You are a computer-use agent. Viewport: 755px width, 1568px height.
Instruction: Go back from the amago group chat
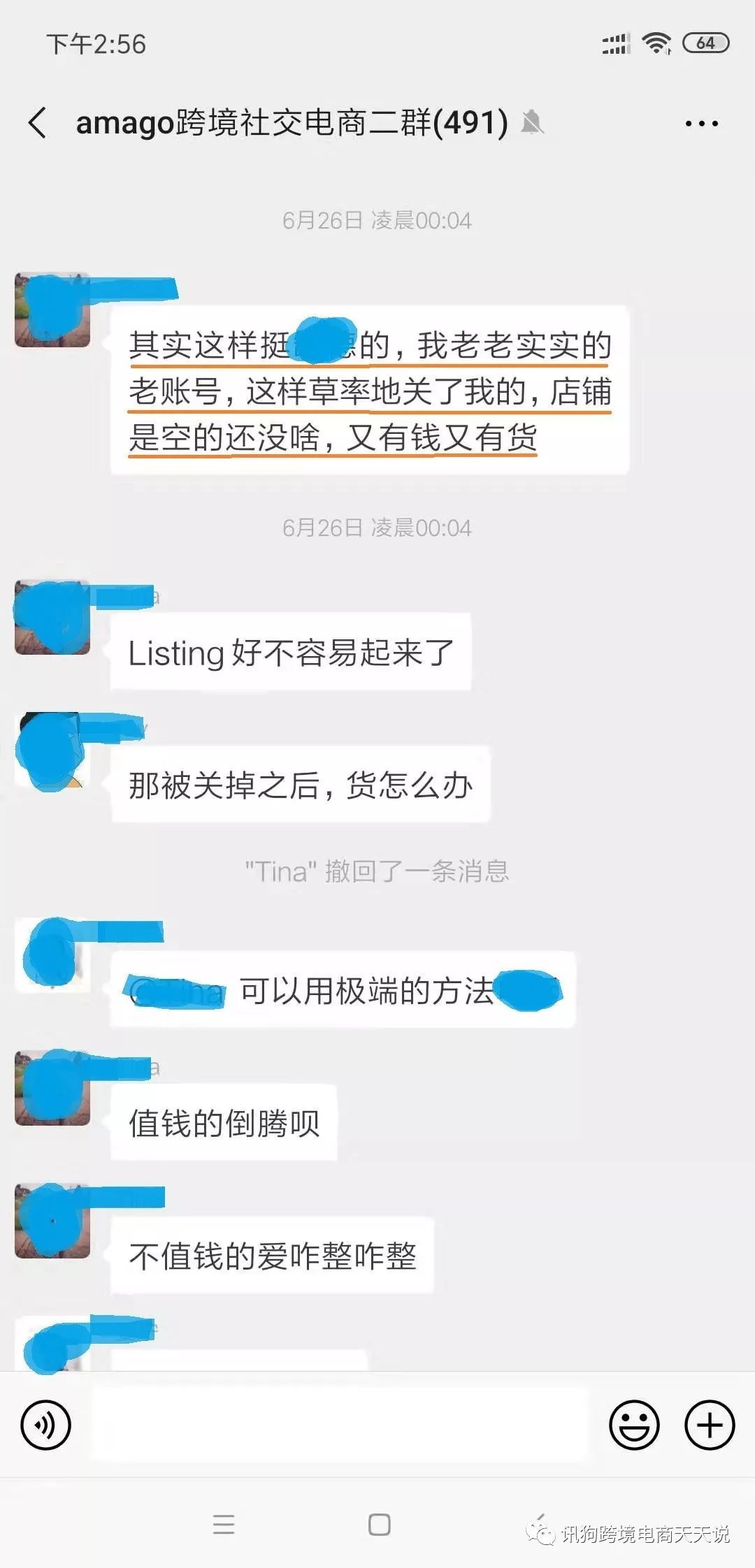[38, 123]
